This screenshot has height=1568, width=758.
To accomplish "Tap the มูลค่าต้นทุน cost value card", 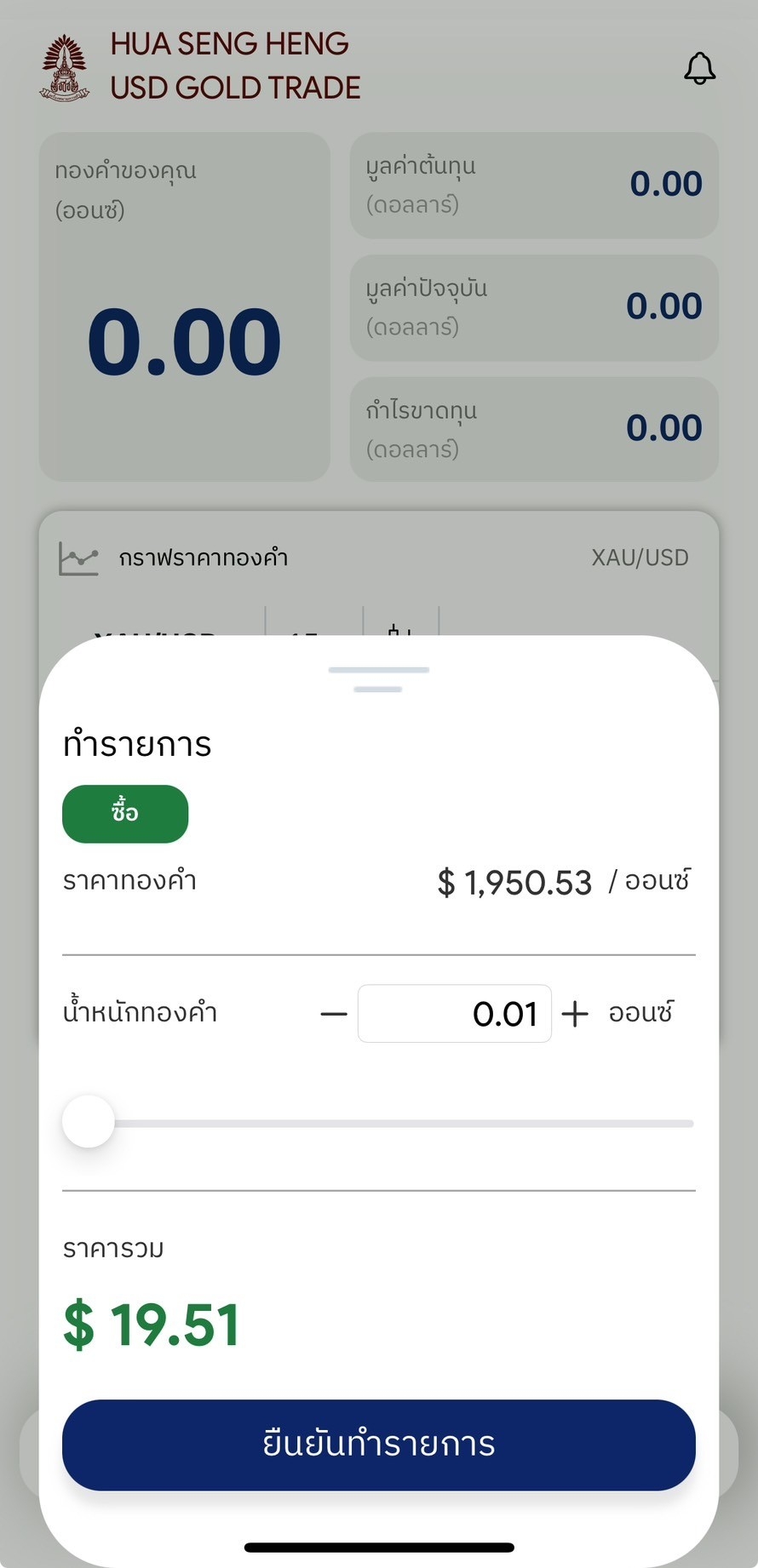I will click(534, 186).
